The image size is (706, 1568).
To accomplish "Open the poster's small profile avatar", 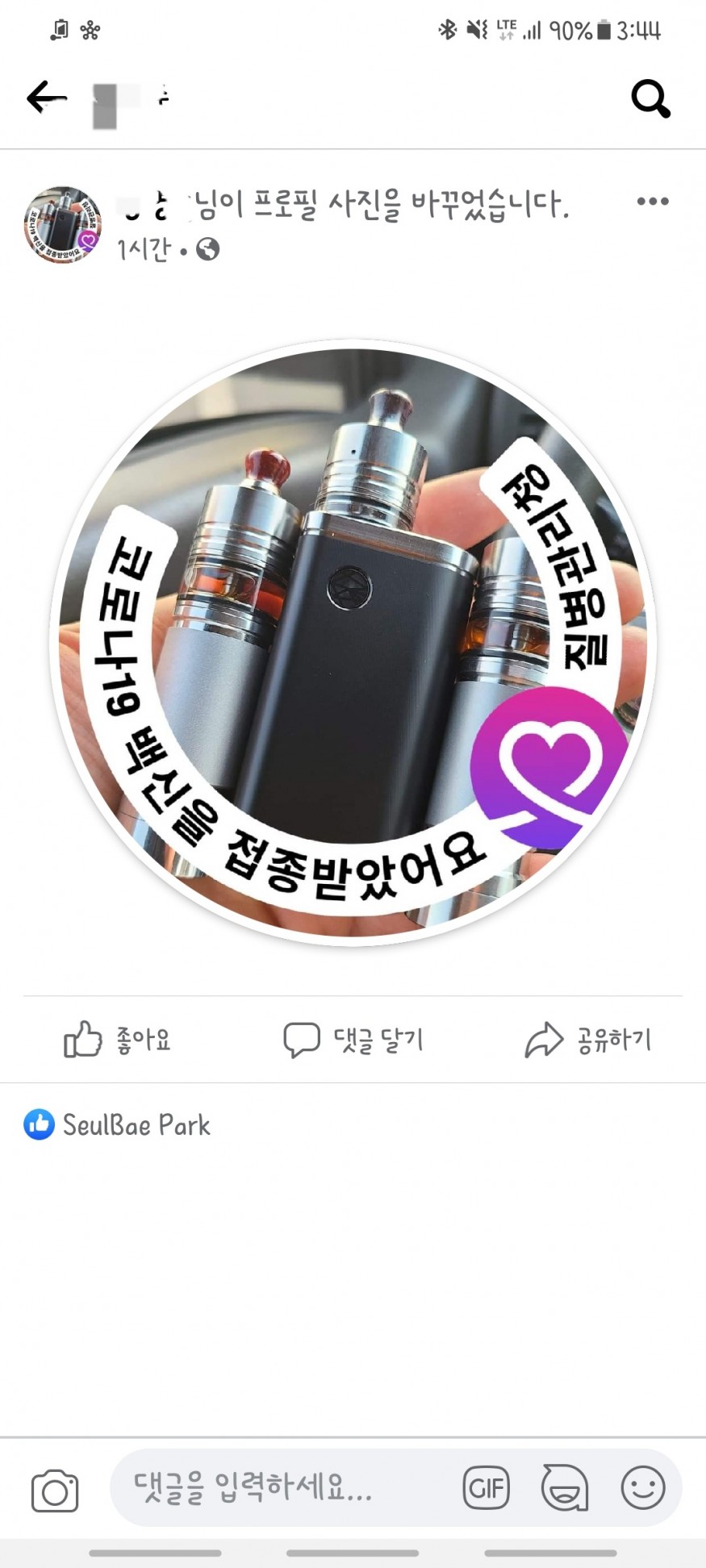I will 63,225.
